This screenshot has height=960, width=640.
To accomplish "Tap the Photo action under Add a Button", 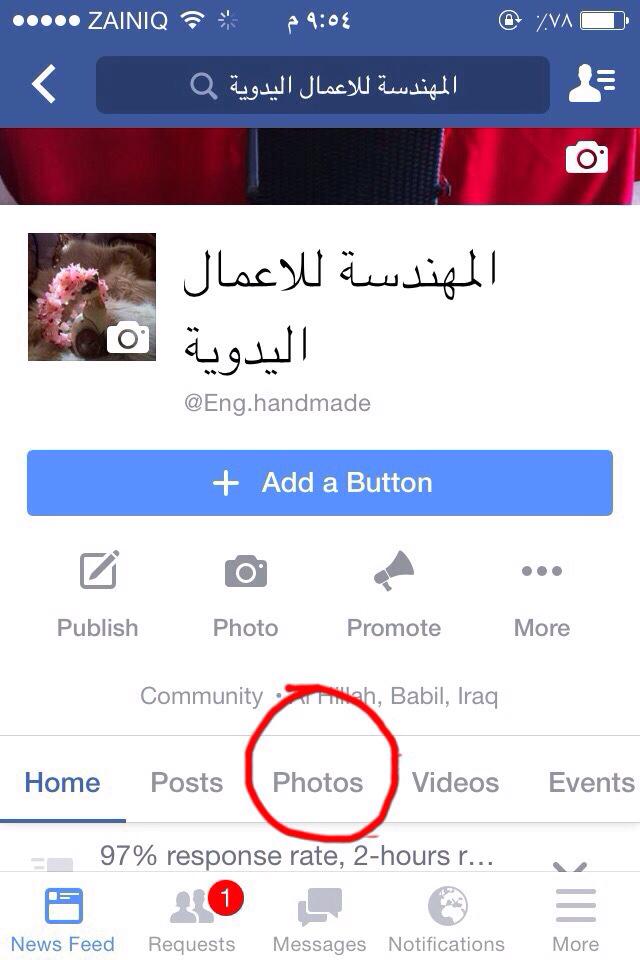I will pyautogui.click(x=246, y=594).
